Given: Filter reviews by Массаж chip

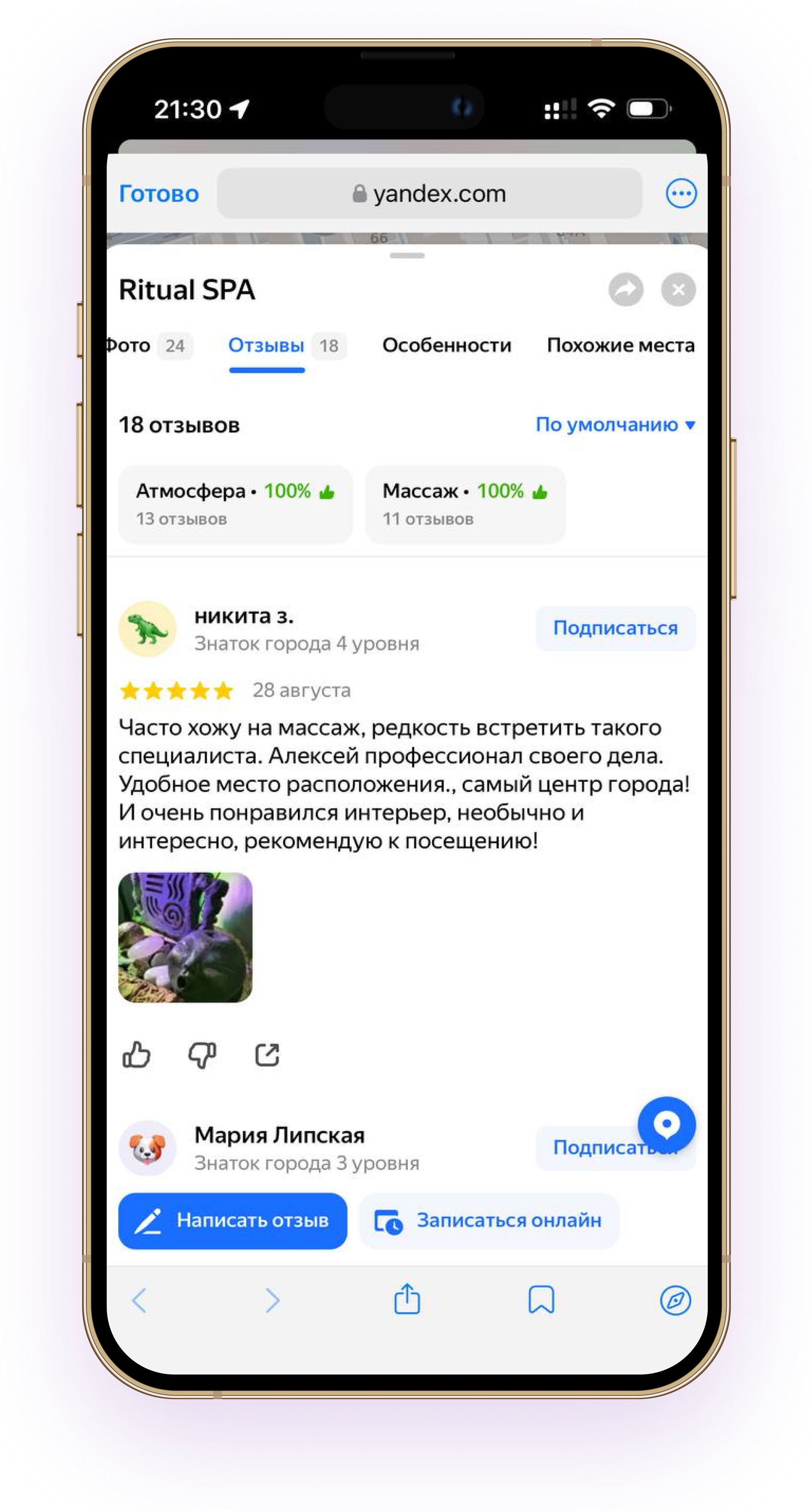Looking at the screenshot, I should (x=465, y=504).
